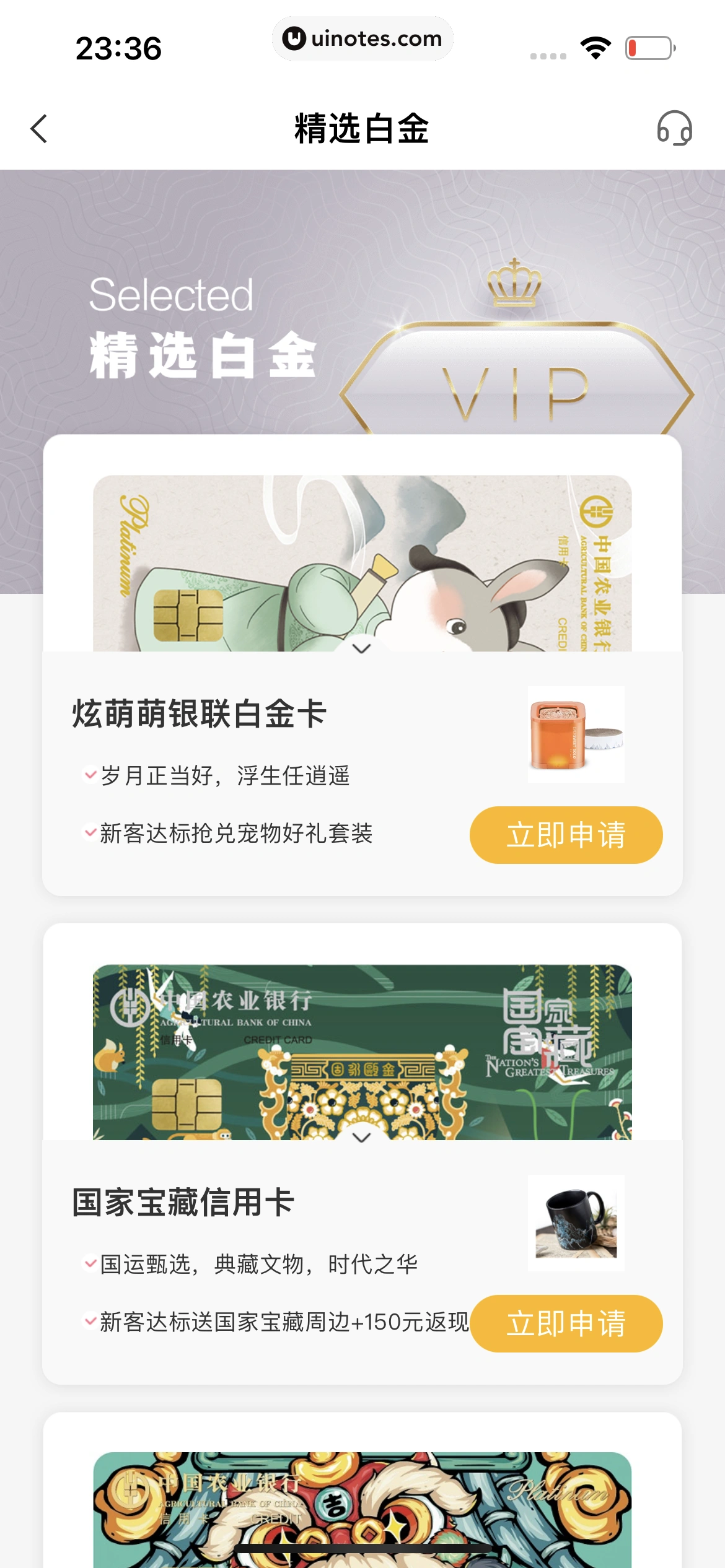The image size is (725, 1568).
Task: Apply now for 炫萌萌银联白金卡
Action: coord(566,835)
